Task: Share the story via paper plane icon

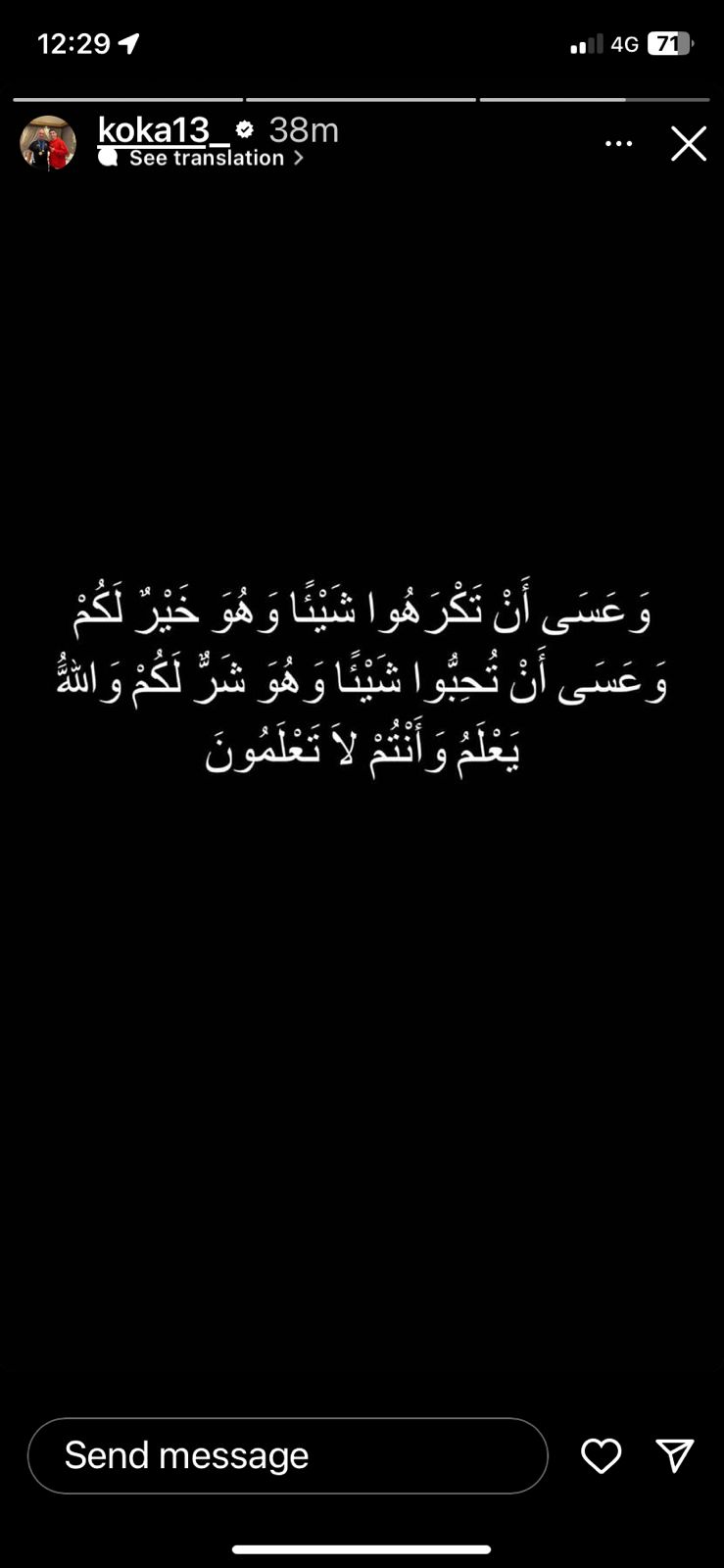Action: click(675, 1455)
